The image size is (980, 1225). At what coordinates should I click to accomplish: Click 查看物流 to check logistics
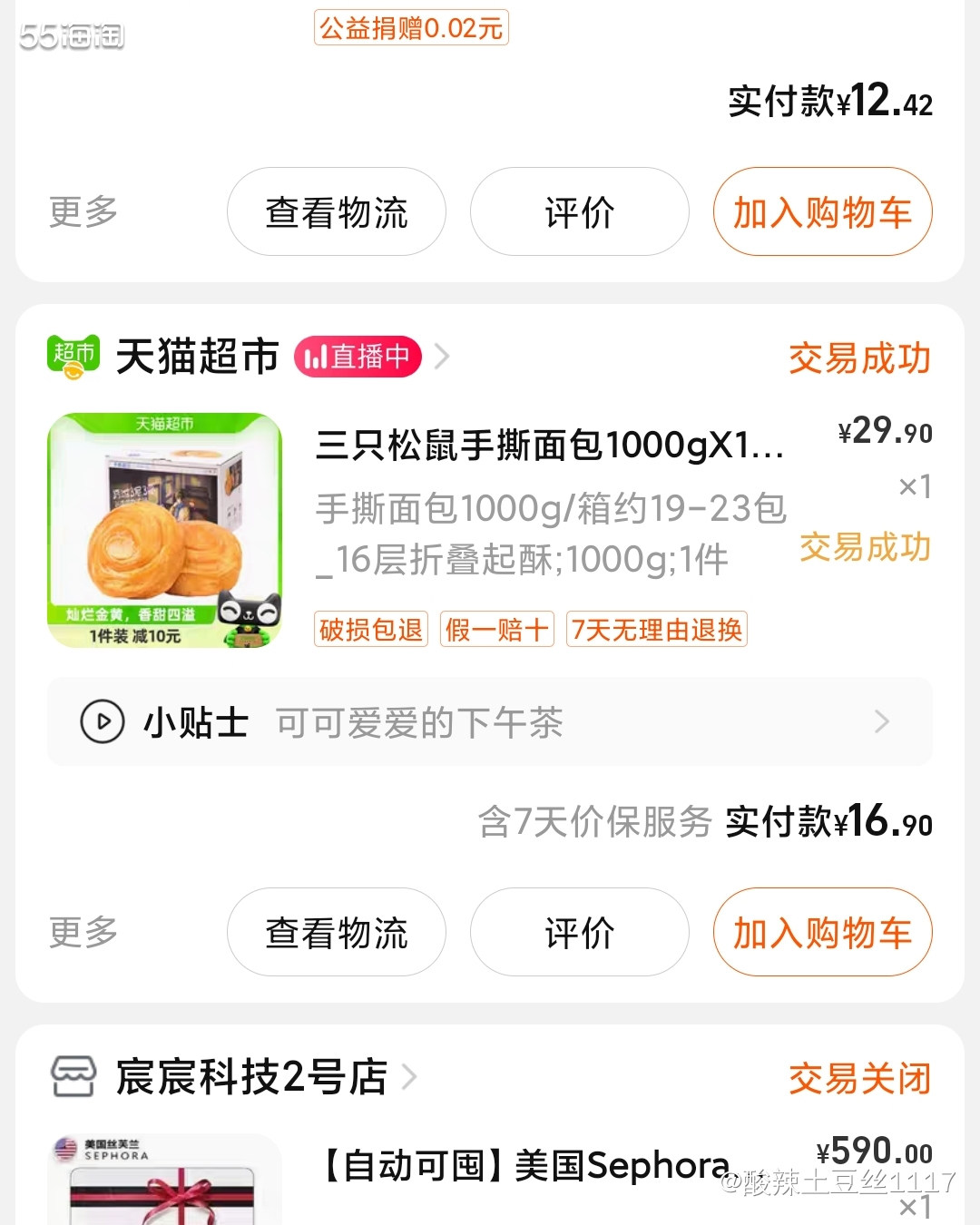coord(336,932)
